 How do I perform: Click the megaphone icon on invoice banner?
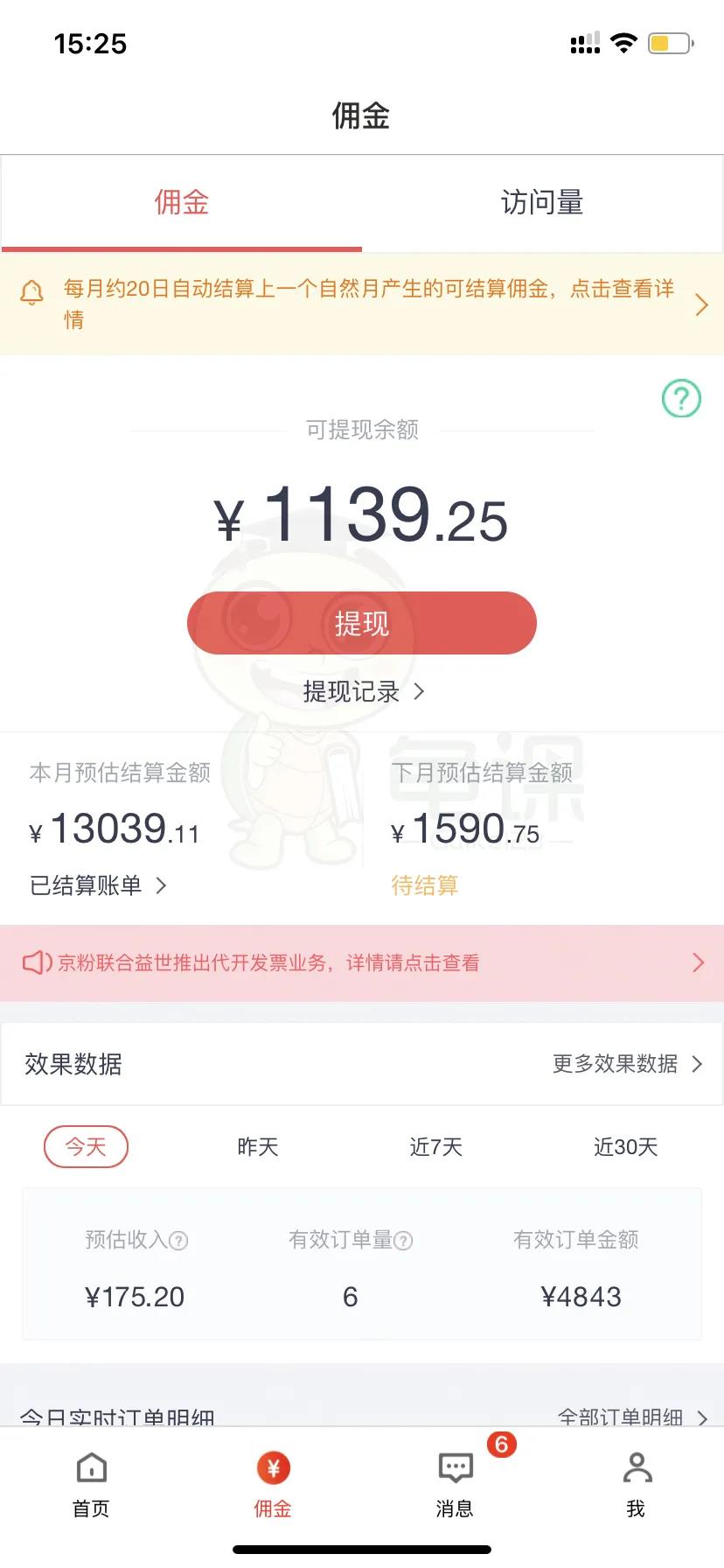pos(36,962)
